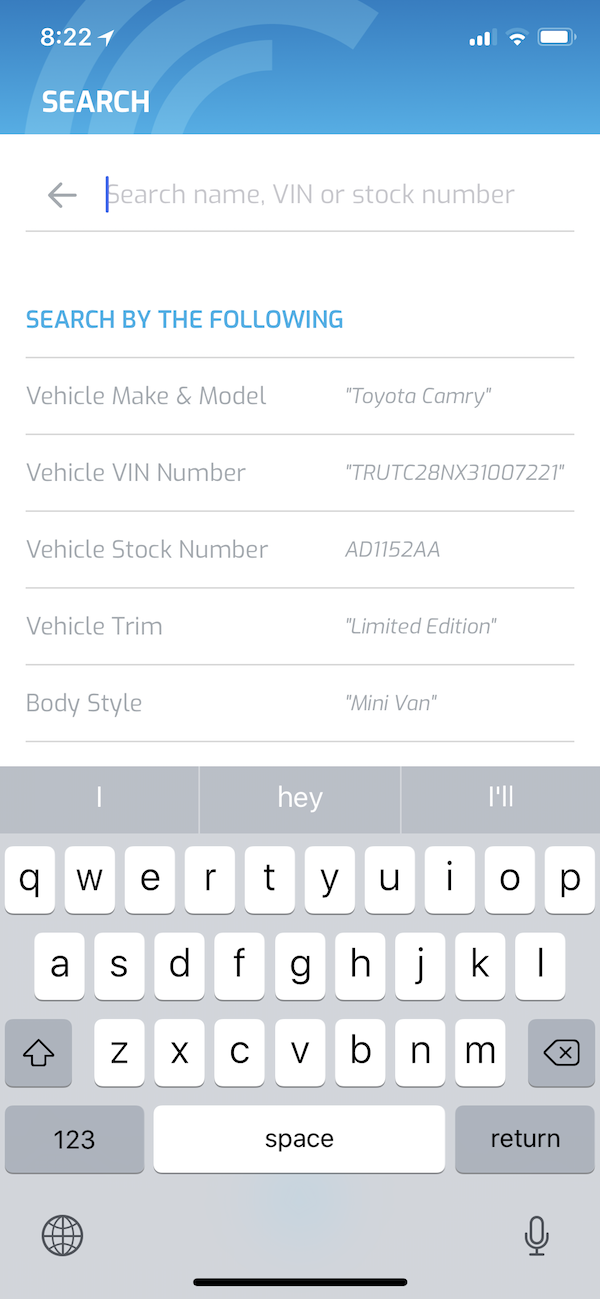Switch keyboard to 123 numbers layout
This screenshot has height=1299, width=600.
point(74,1139)
